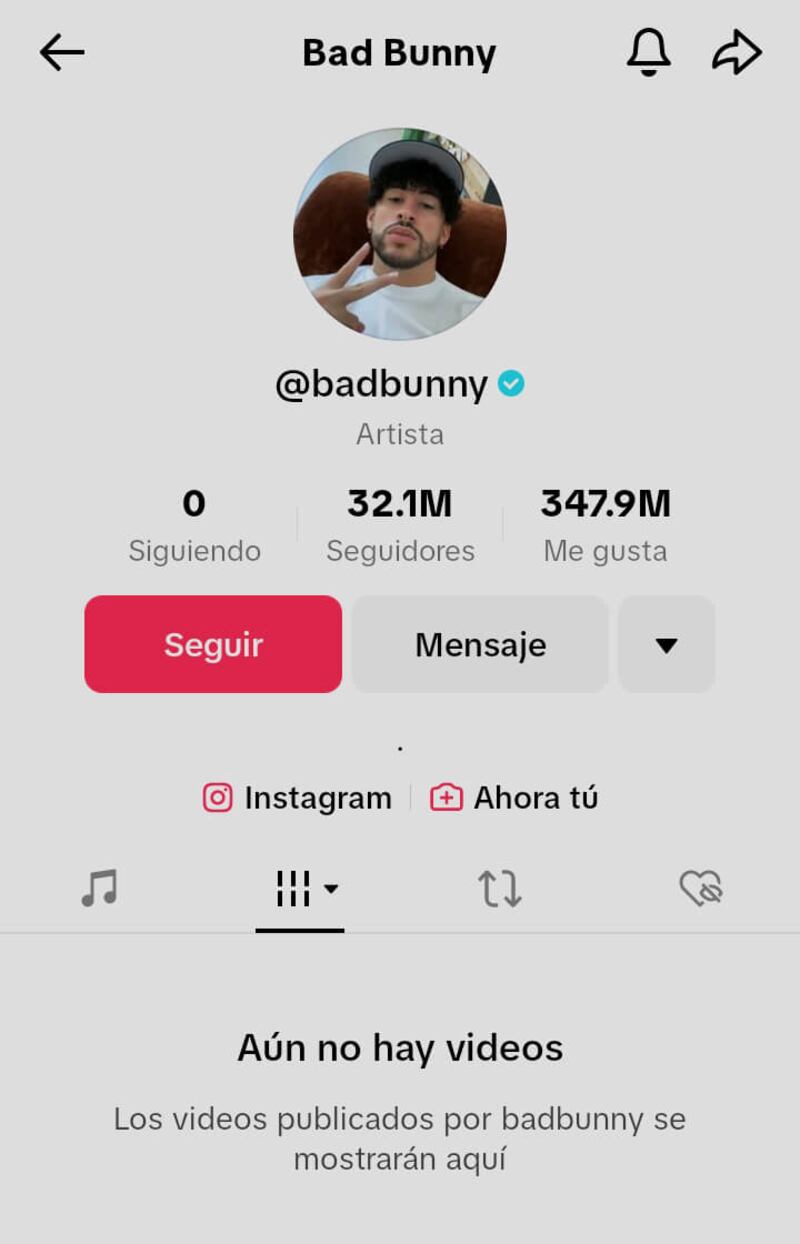The image size is (800, 1244).
Task: Click the Instagram icon next to the link
Action: [218, 797]
